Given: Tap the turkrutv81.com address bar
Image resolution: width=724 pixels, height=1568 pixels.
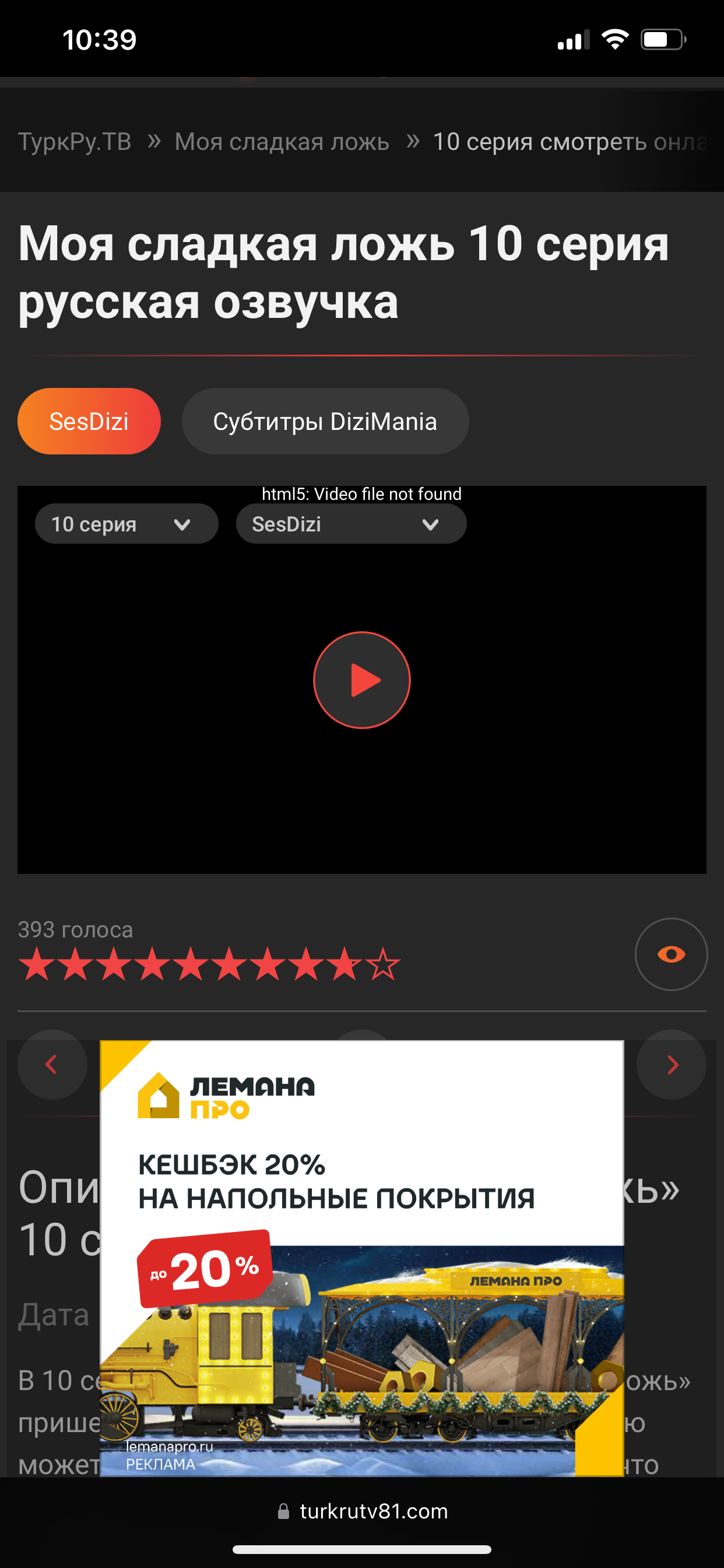Looking at the screenshot, I should pos(363,1511).
